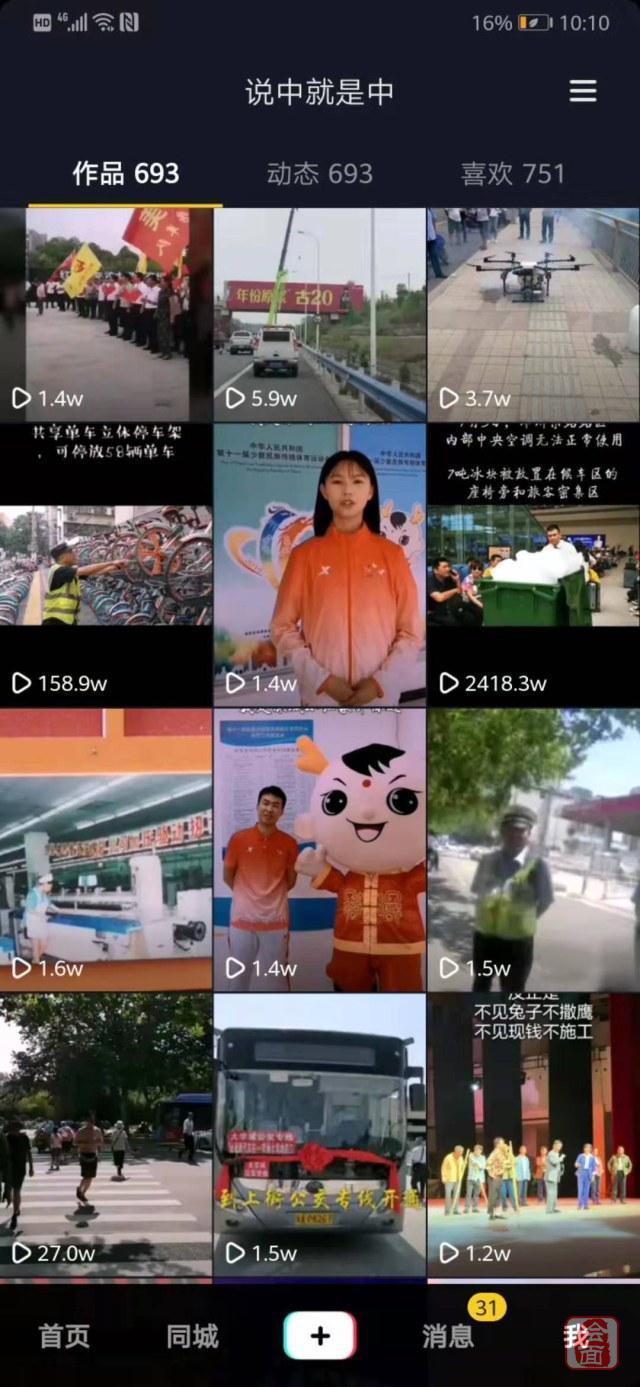Switch to the 同城 nearby tab
The width and height of the screenshot is (640, 1387).
(x=192, y=1336)
